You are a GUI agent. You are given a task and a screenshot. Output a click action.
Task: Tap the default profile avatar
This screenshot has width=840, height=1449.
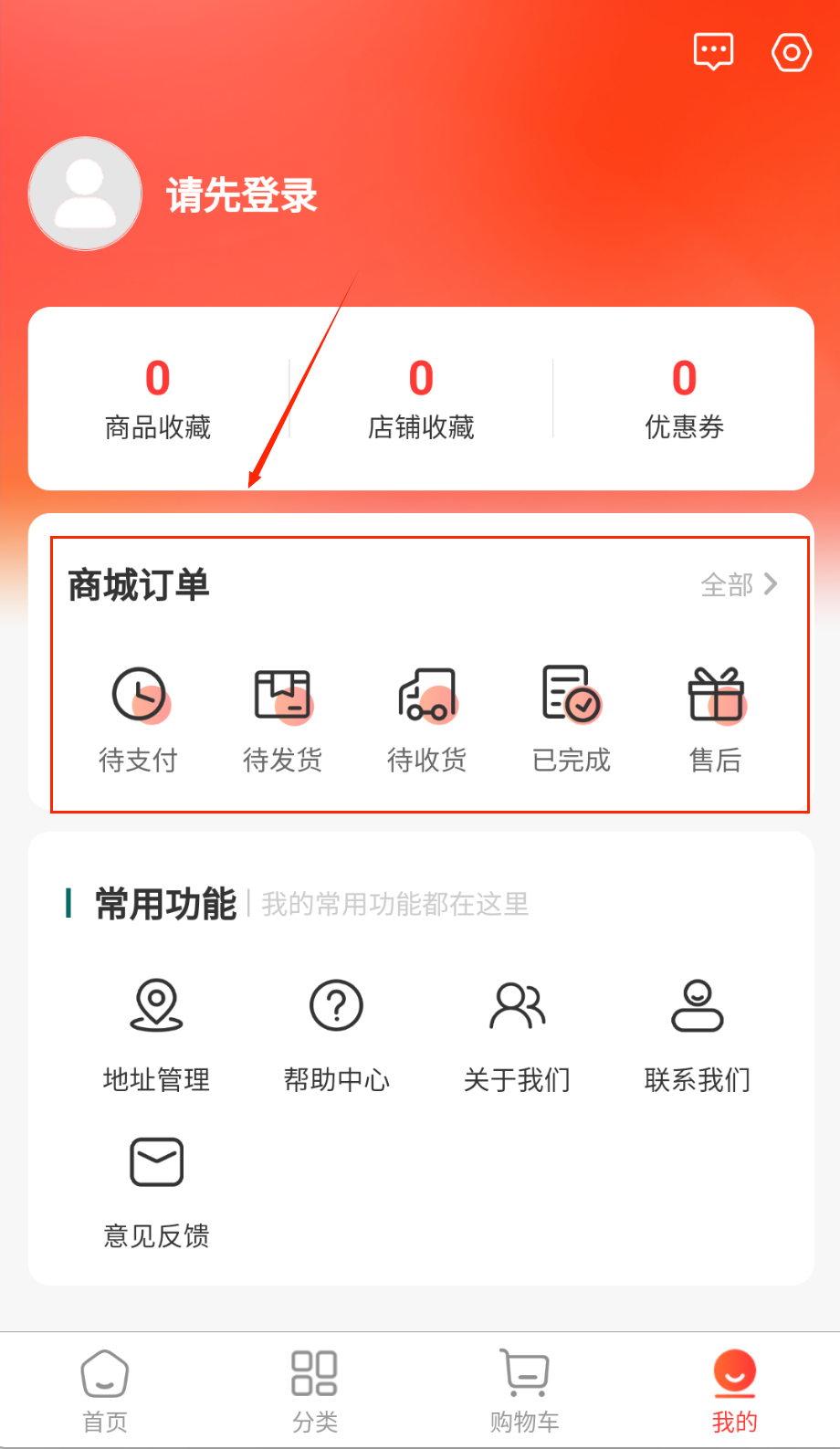[85, 194]
